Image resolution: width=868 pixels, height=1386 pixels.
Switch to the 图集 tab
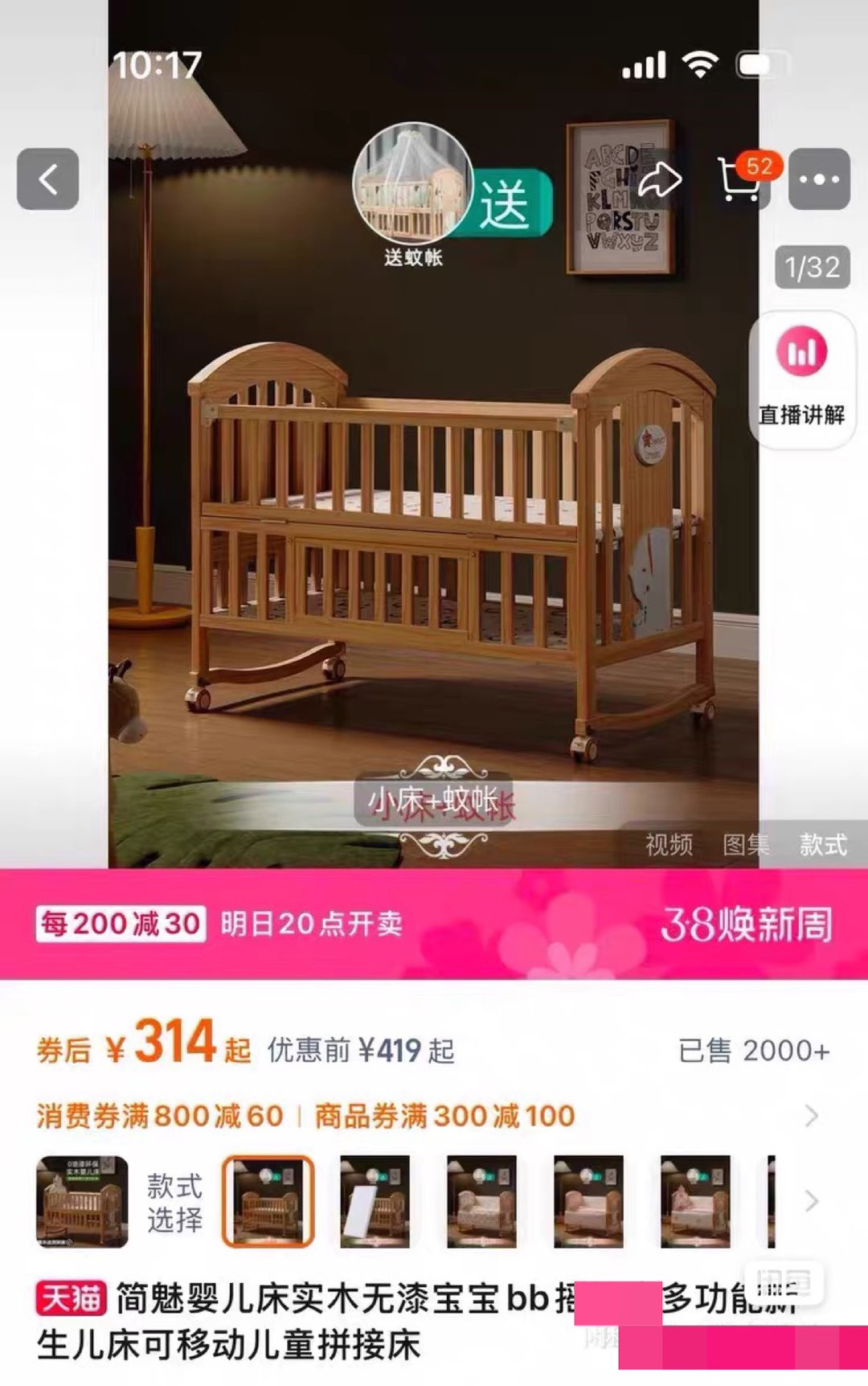746,845
